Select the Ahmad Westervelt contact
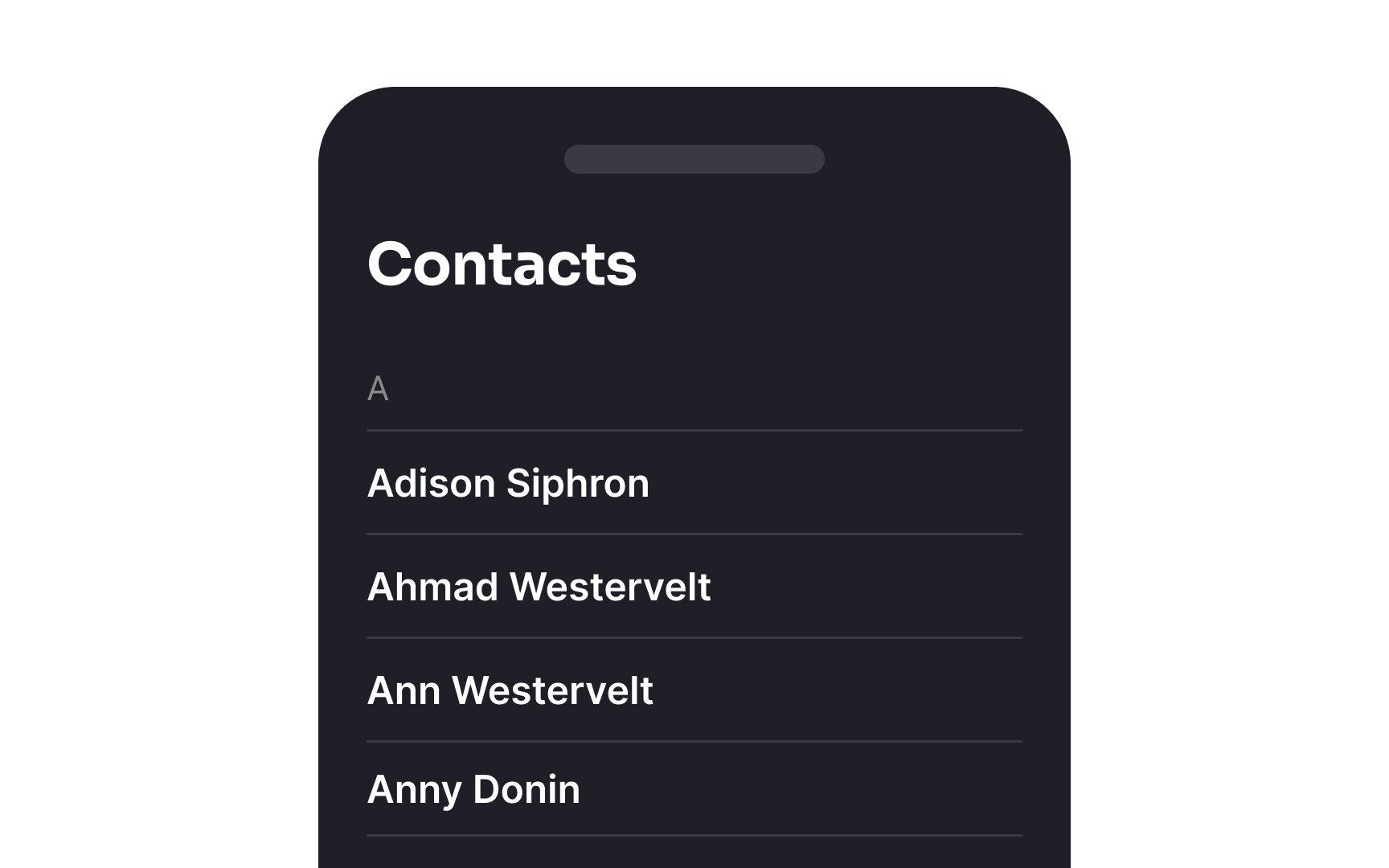 tap(539, 587)
